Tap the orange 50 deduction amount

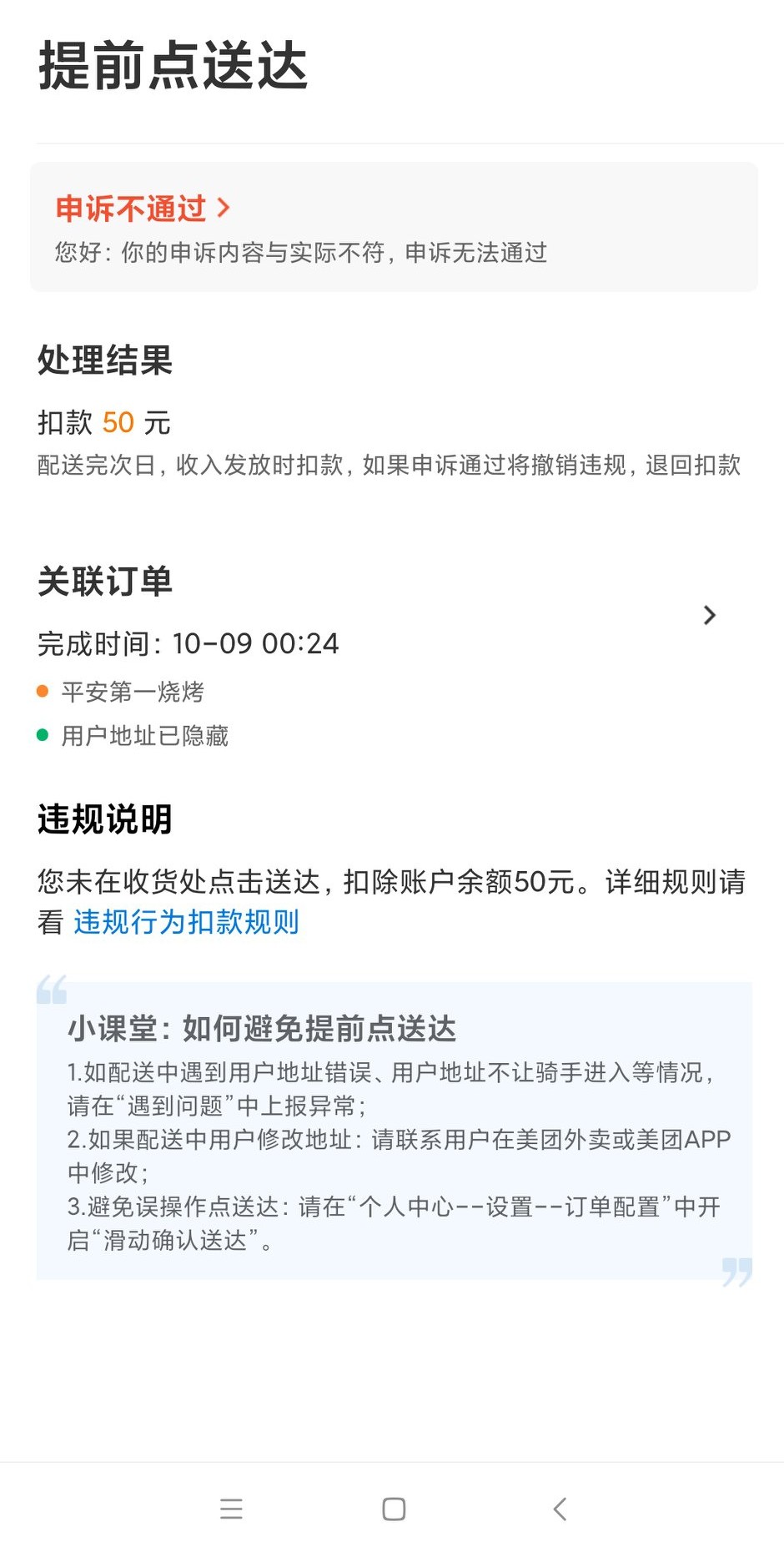point(117,423)
